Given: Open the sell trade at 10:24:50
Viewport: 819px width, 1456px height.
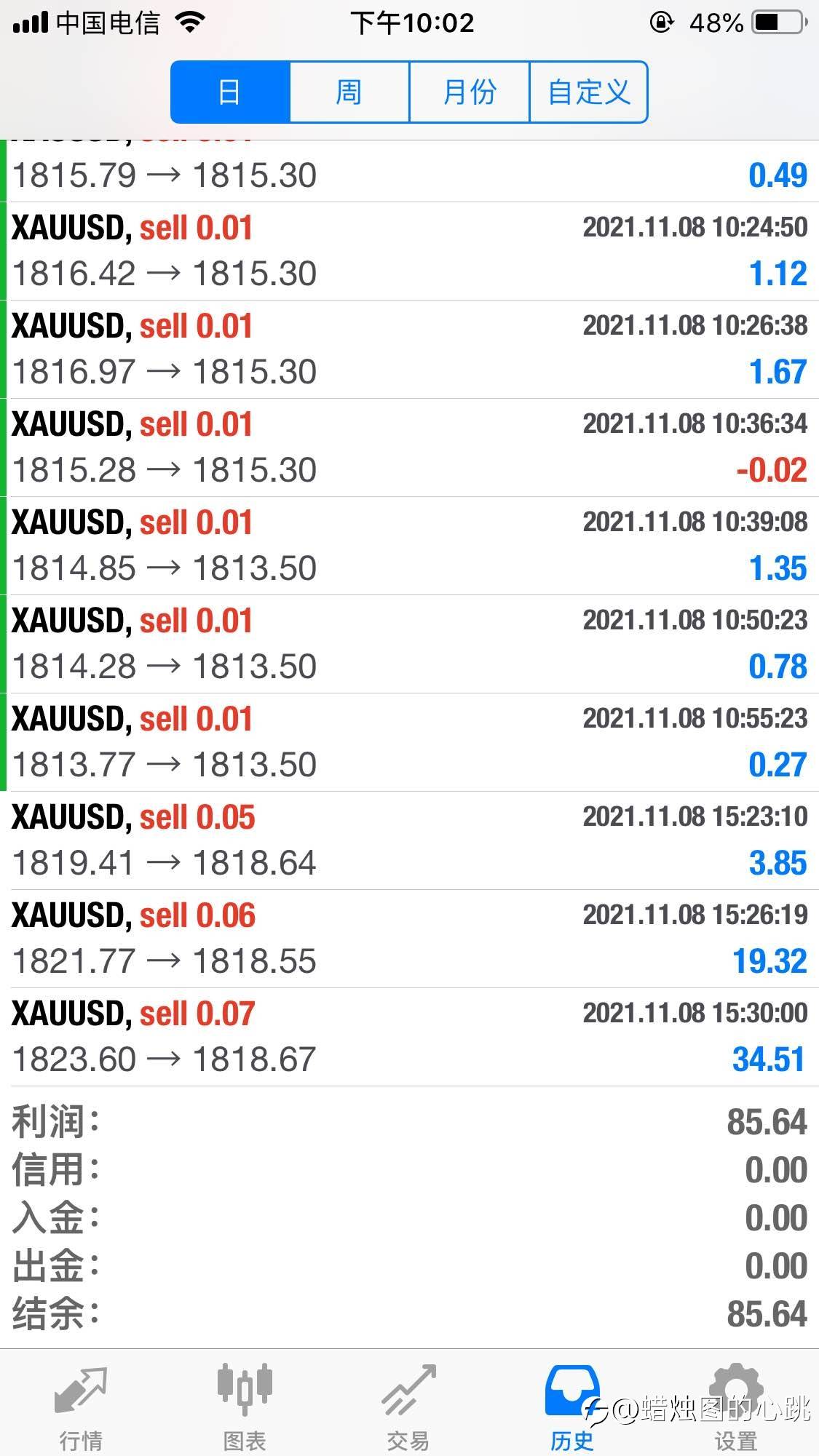Looking at the screenshot, I should pyautogui.click(x=409, y=251).
